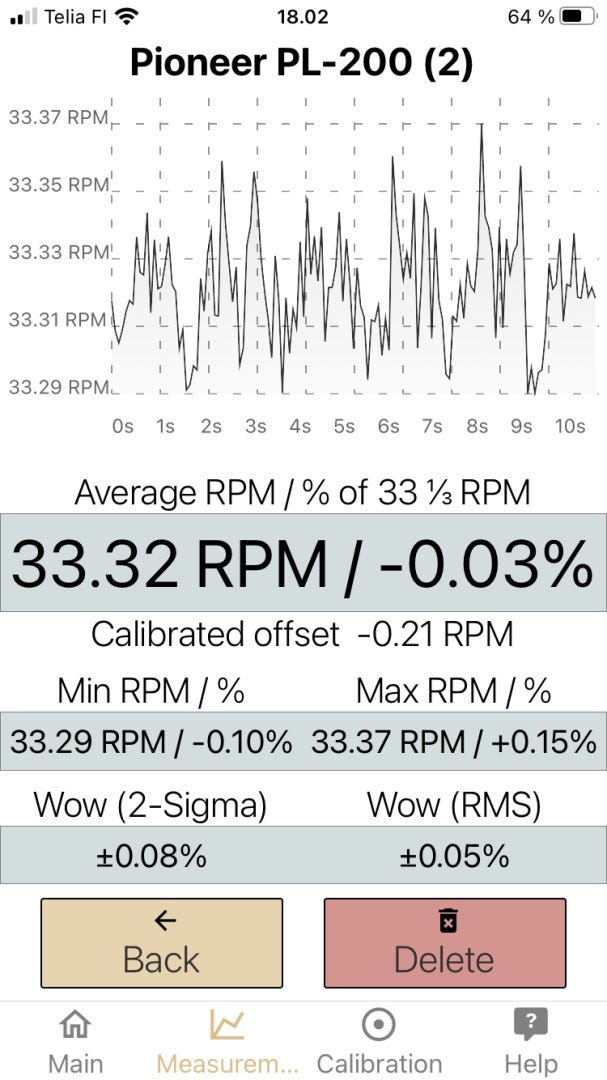Delete this Pioneer PL-200 measurement
The image size is (607, 1080).
(x=445, y=942)
